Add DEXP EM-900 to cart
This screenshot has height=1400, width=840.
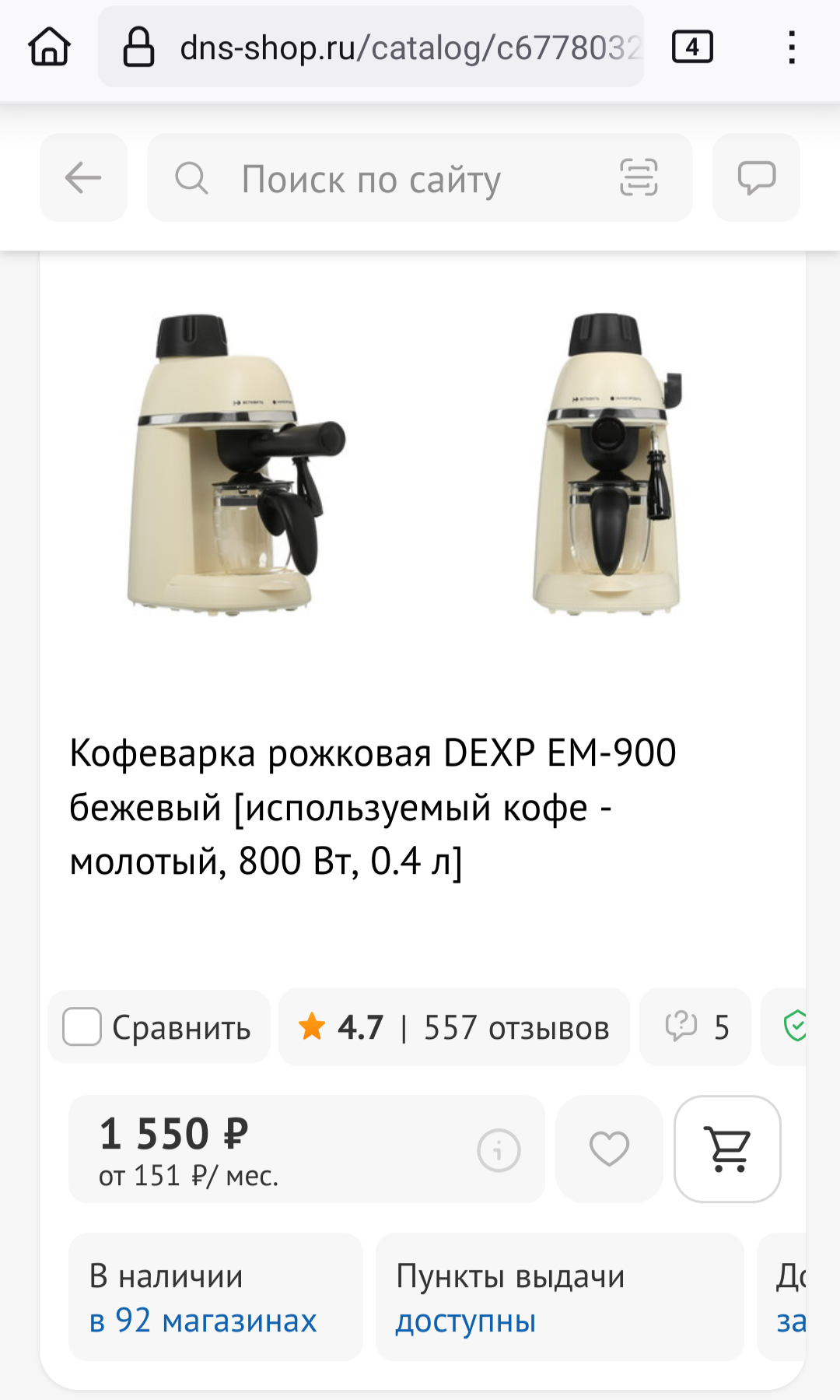(x=727, y=1149)
